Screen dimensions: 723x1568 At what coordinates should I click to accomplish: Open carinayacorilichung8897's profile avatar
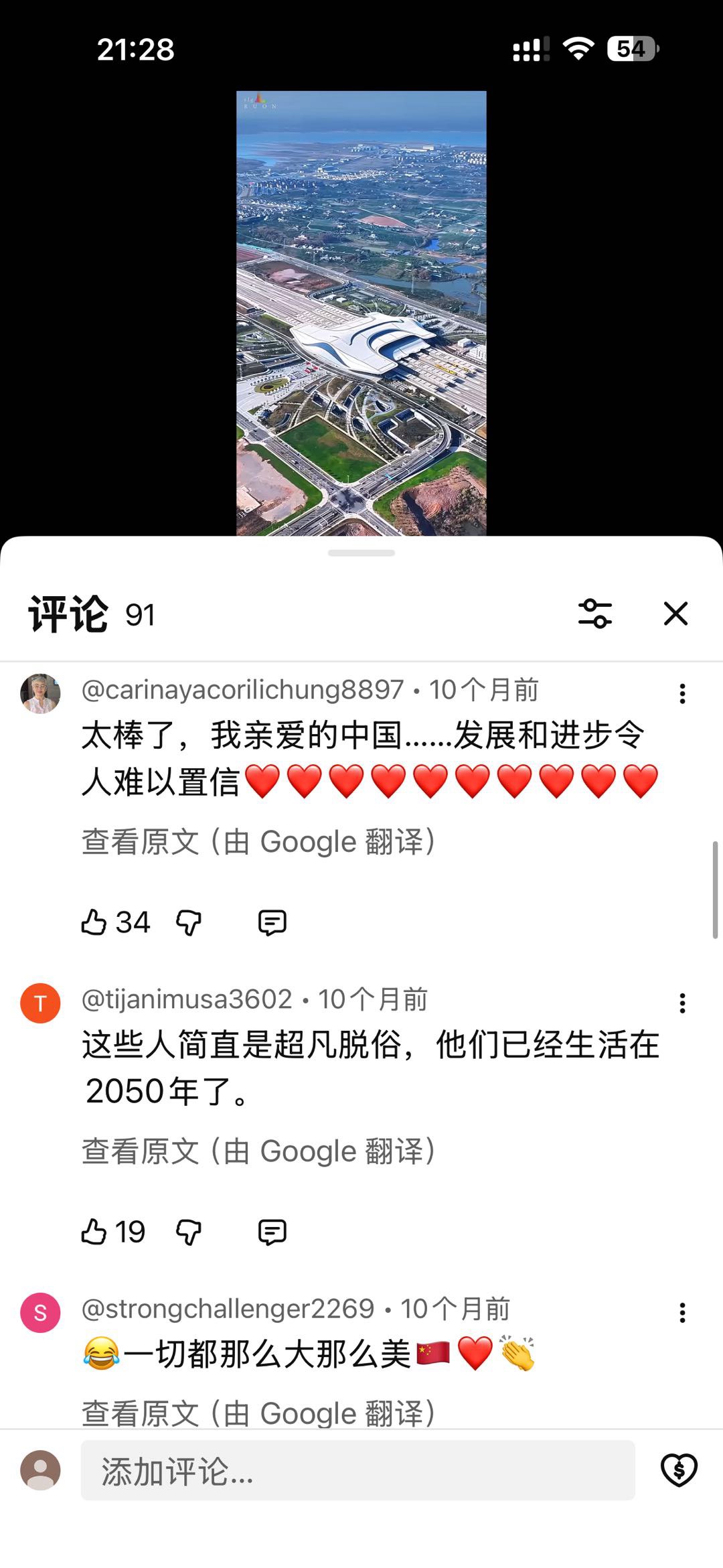point(41,693)
